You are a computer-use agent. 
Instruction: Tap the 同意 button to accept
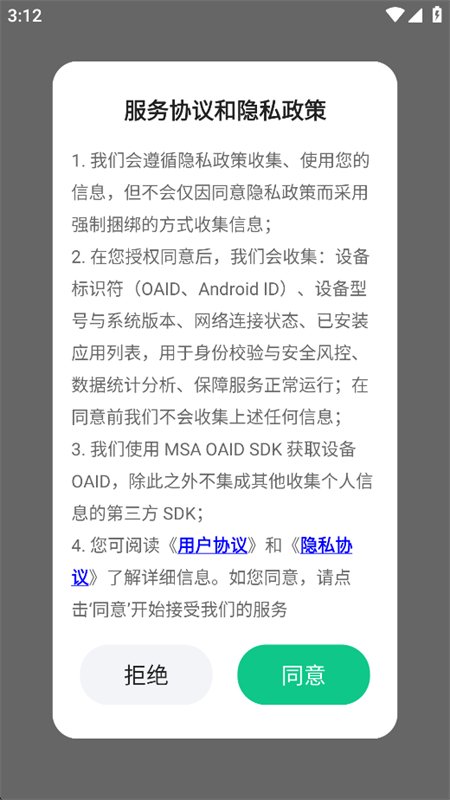304,674
